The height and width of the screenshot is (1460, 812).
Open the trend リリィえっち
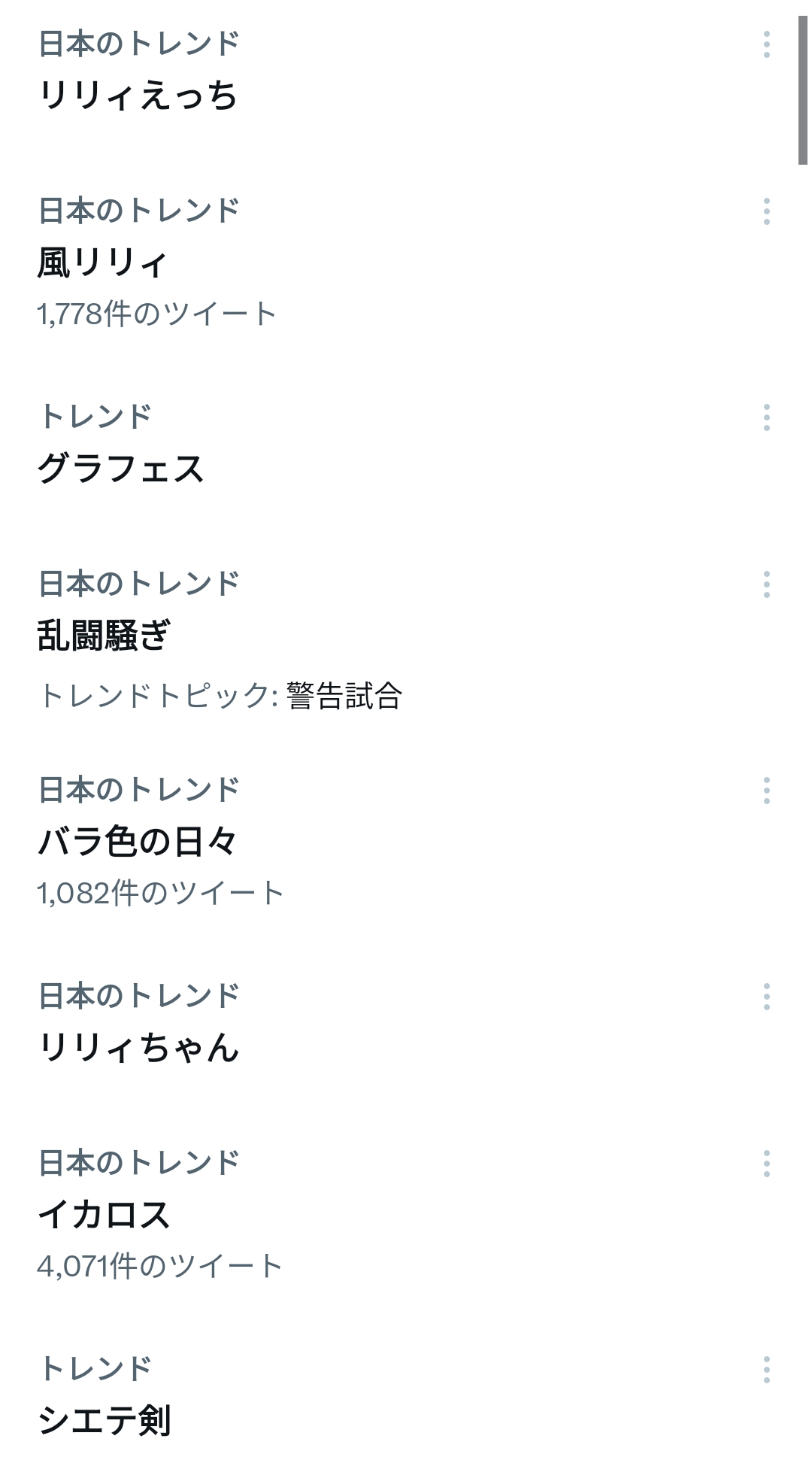coord(138,96)
